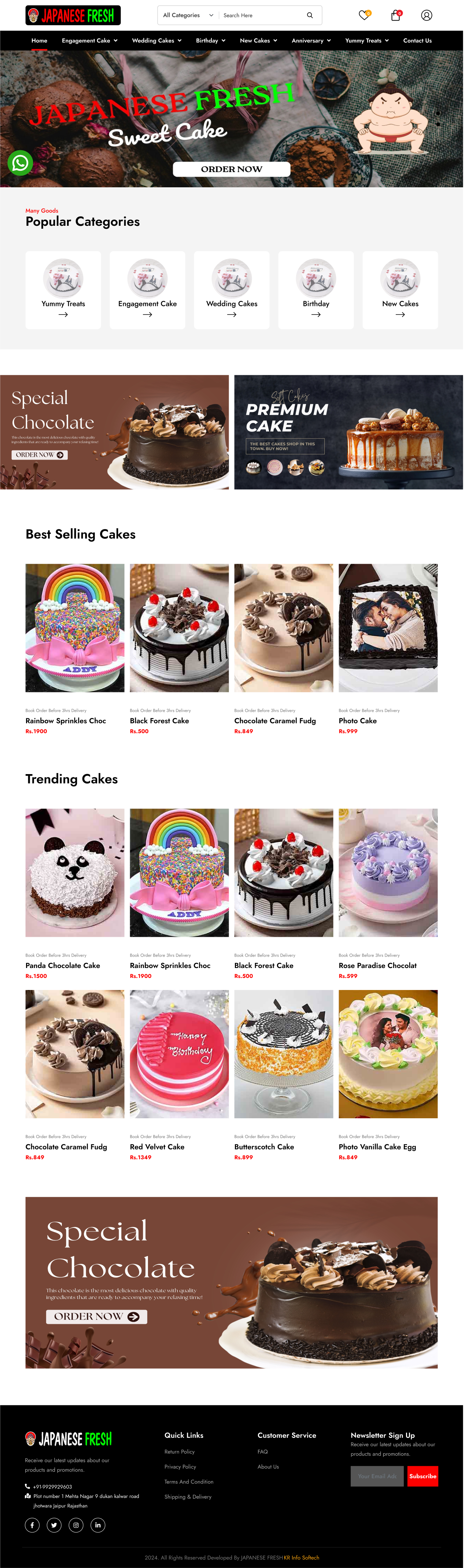469x1568 pixels.
Task: View the Red Velvet Cake product
Action: click(x=179, y=1054)
